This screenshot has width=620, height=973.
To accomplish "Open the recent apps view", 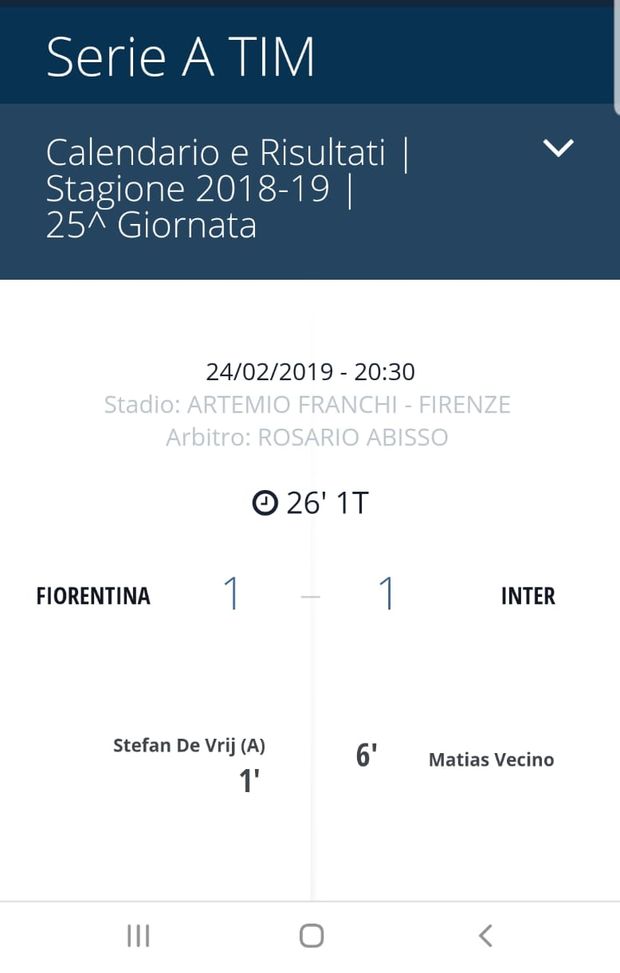I will pyautogui.click(x=138, y=936).
